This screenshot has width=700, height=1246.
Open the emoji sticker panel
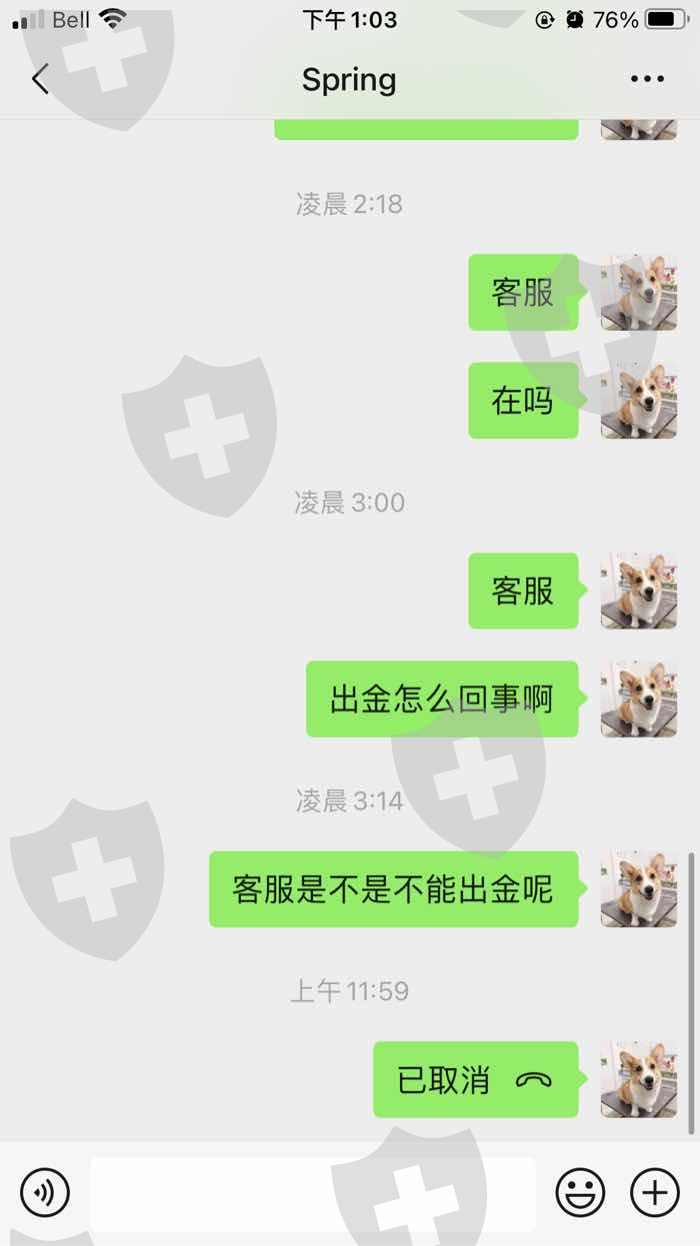click(x=580, y=1192)
